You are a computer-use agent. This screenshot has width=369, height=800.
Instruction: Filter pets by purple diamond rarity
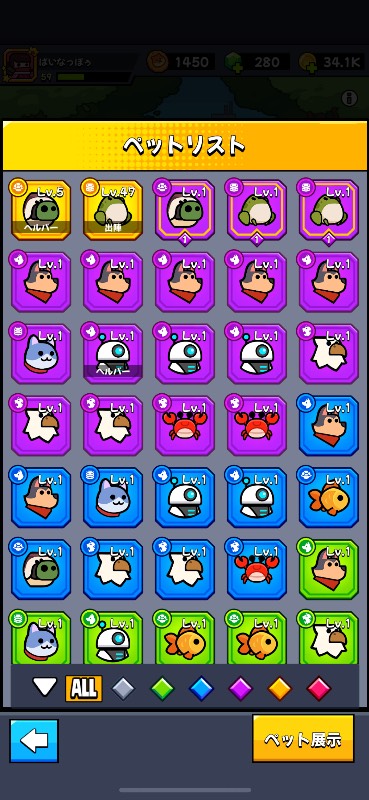click(240, 689)
